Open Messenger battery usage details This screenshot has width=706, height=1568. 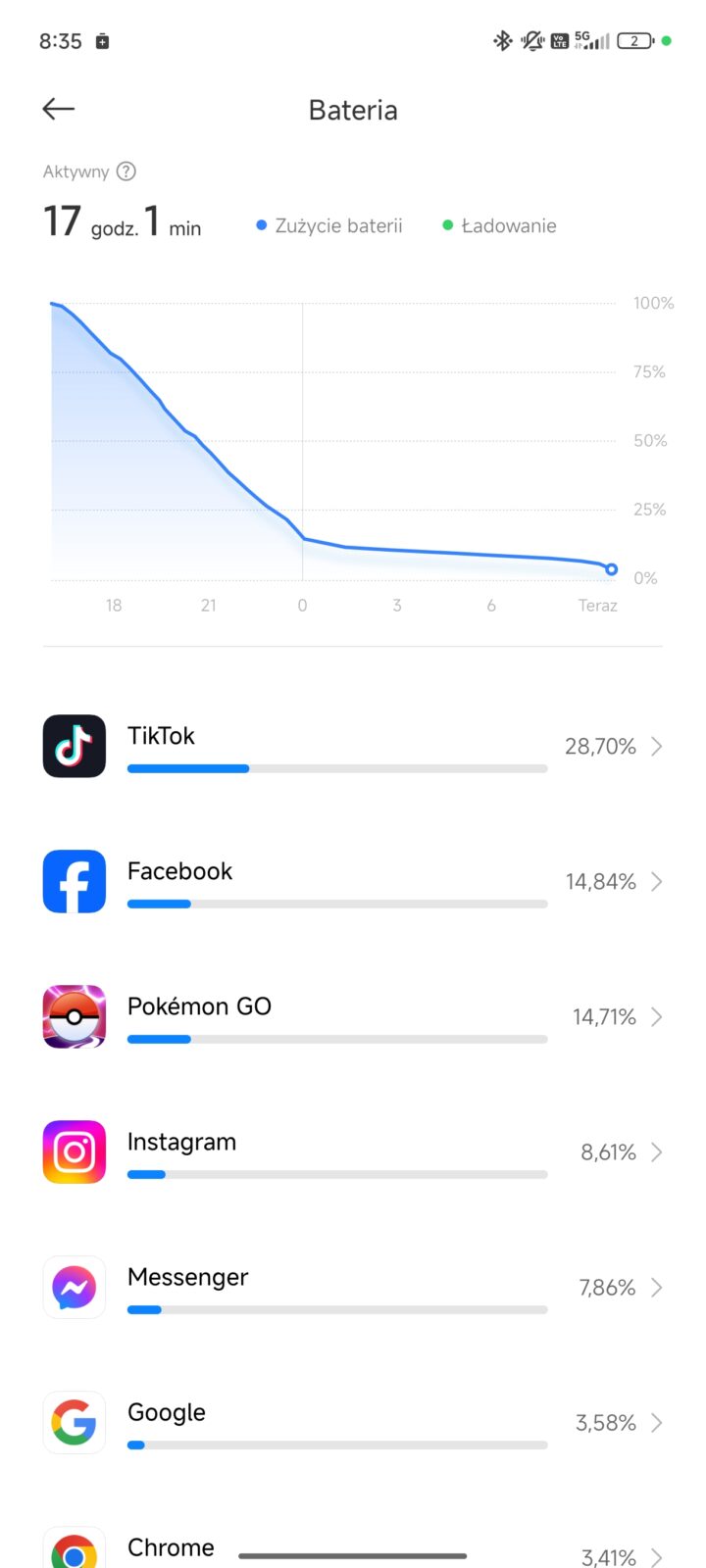click(x=353, y=1288)
